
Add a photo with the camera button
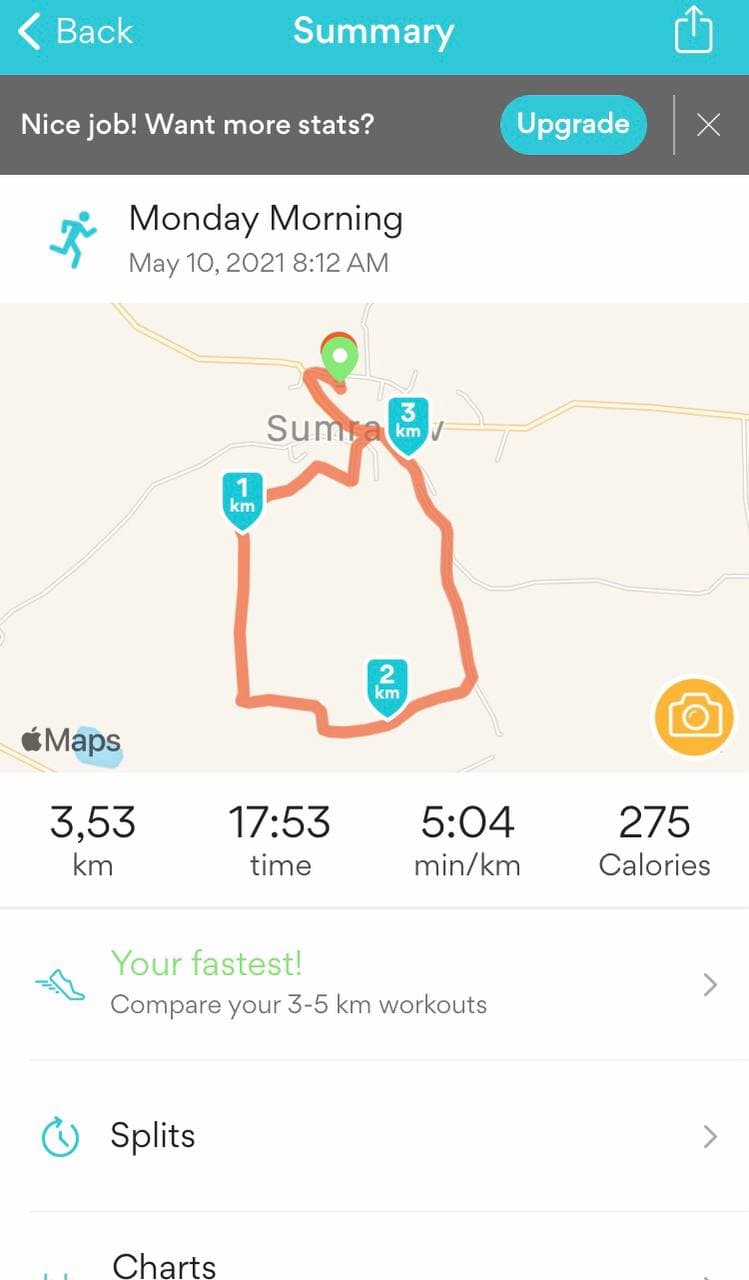694,716
